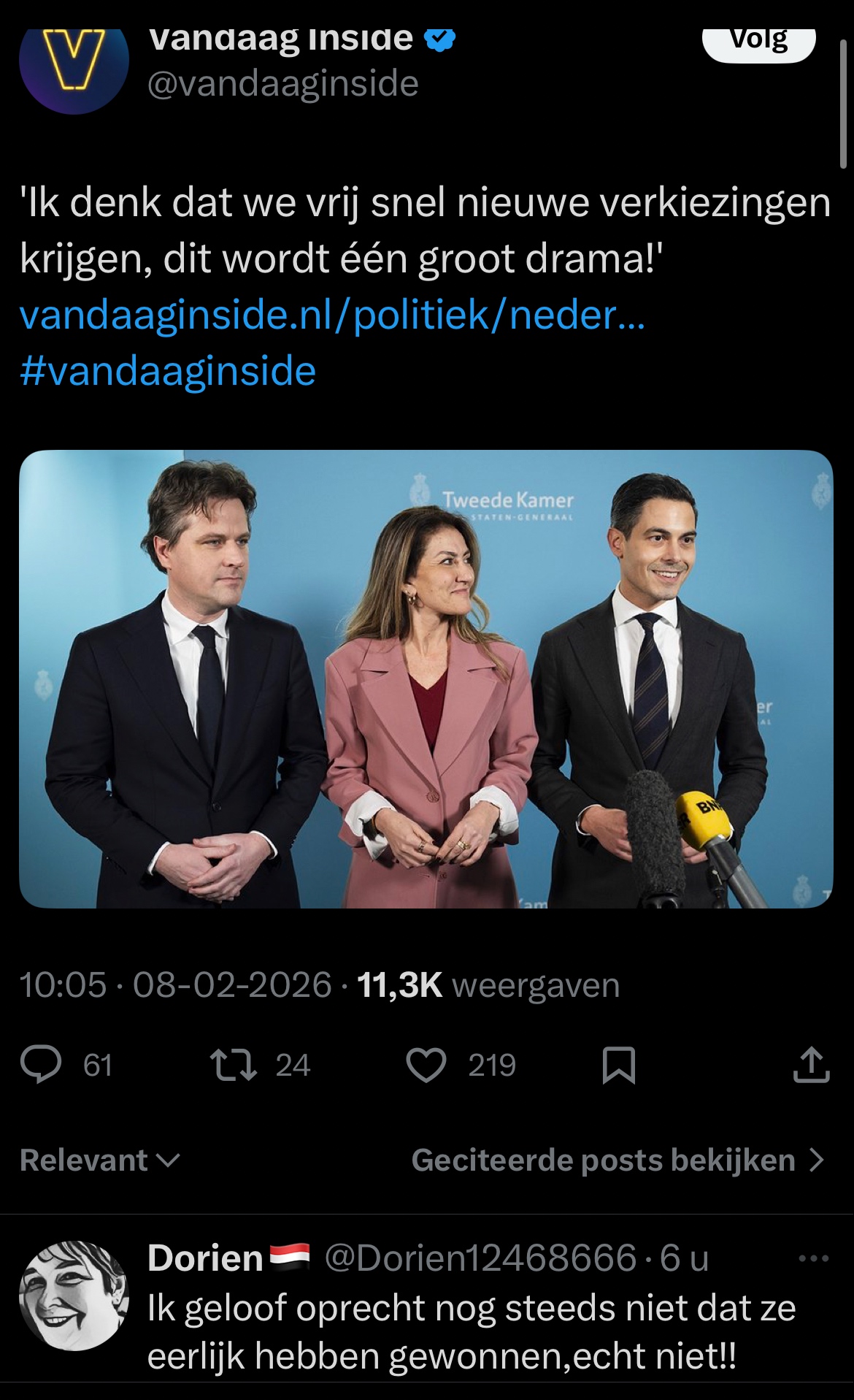Image resolution: width=854 pixels, height=1400 pixels.
Task: Open the @Dorien12468666 handle
Action: (480, 1258)
